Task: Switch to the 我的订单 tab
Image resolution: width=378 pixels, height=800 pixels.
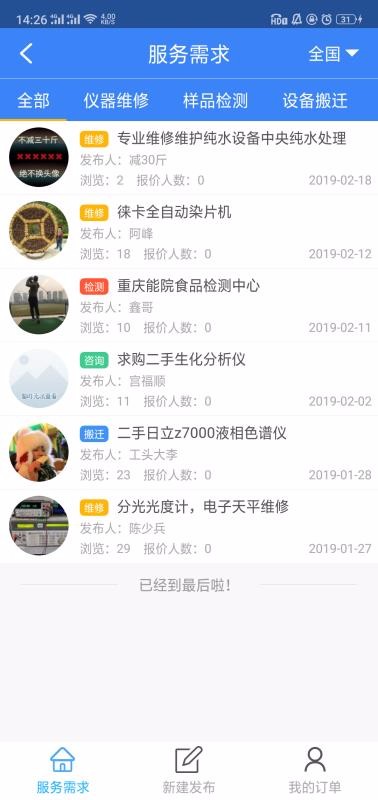Action: 315,770
